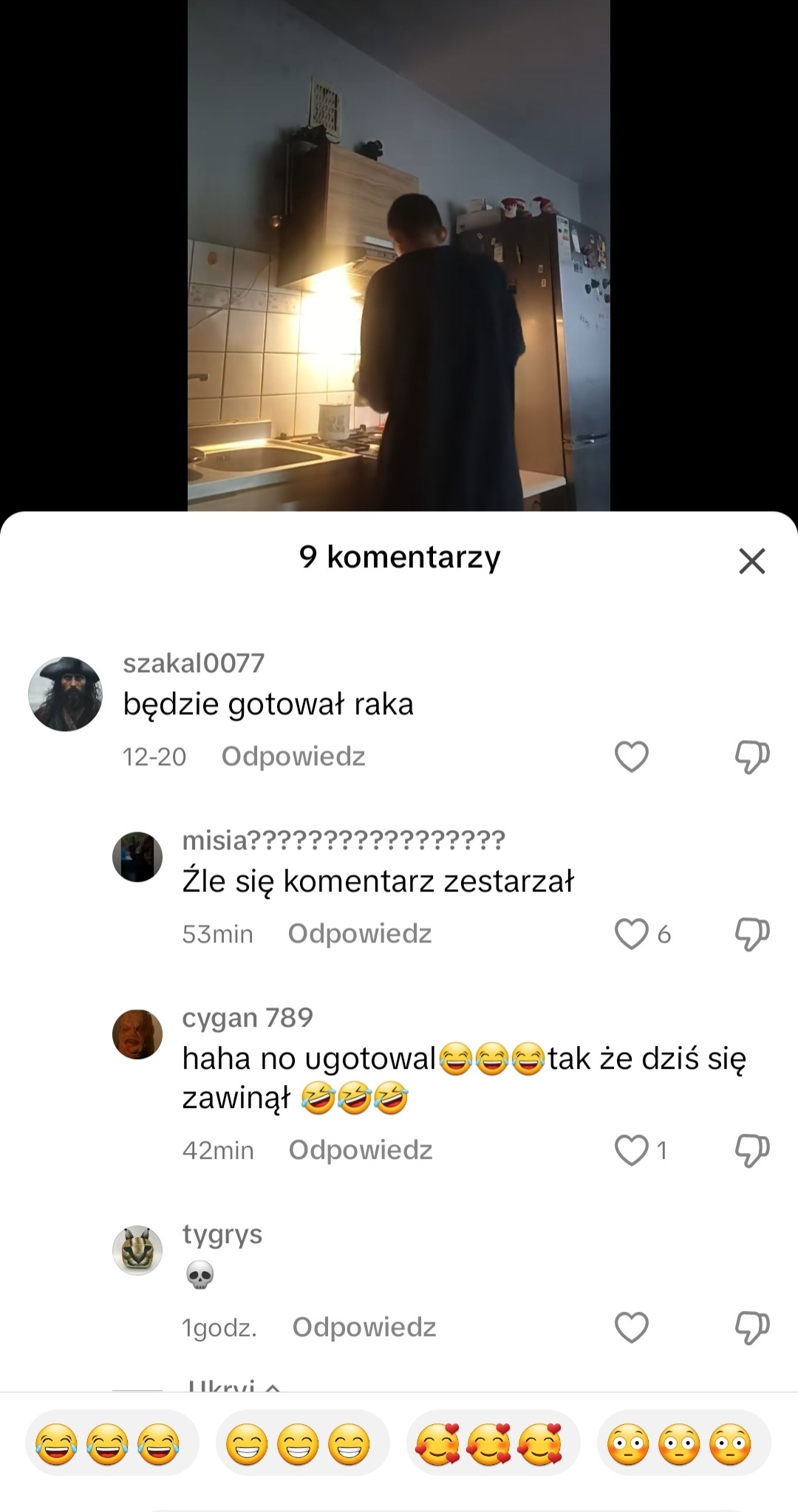Open cygan 789's profile avatar
Viewport: 798px width, 1512px height.
(x=137, y=1034)
